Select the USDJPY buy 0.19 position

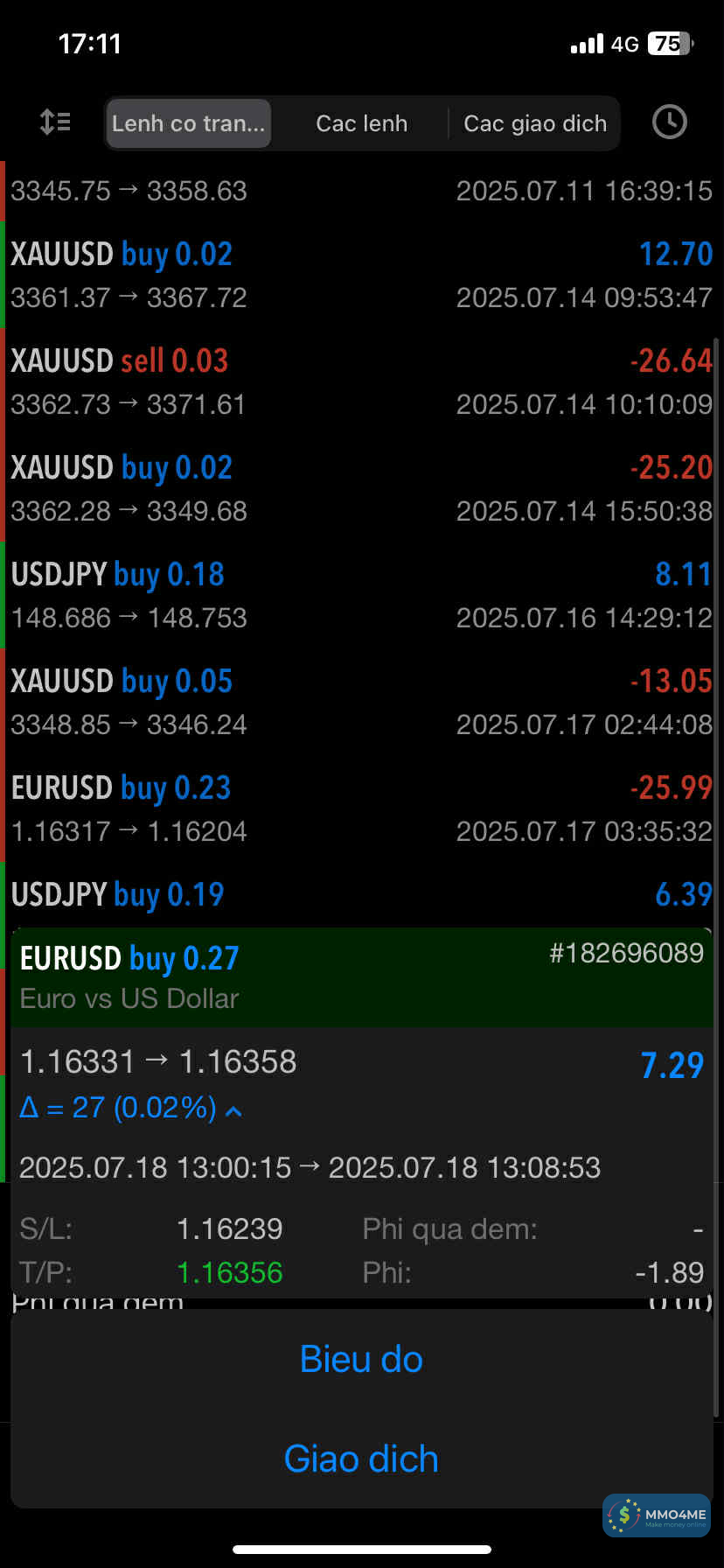coord(361,896)
